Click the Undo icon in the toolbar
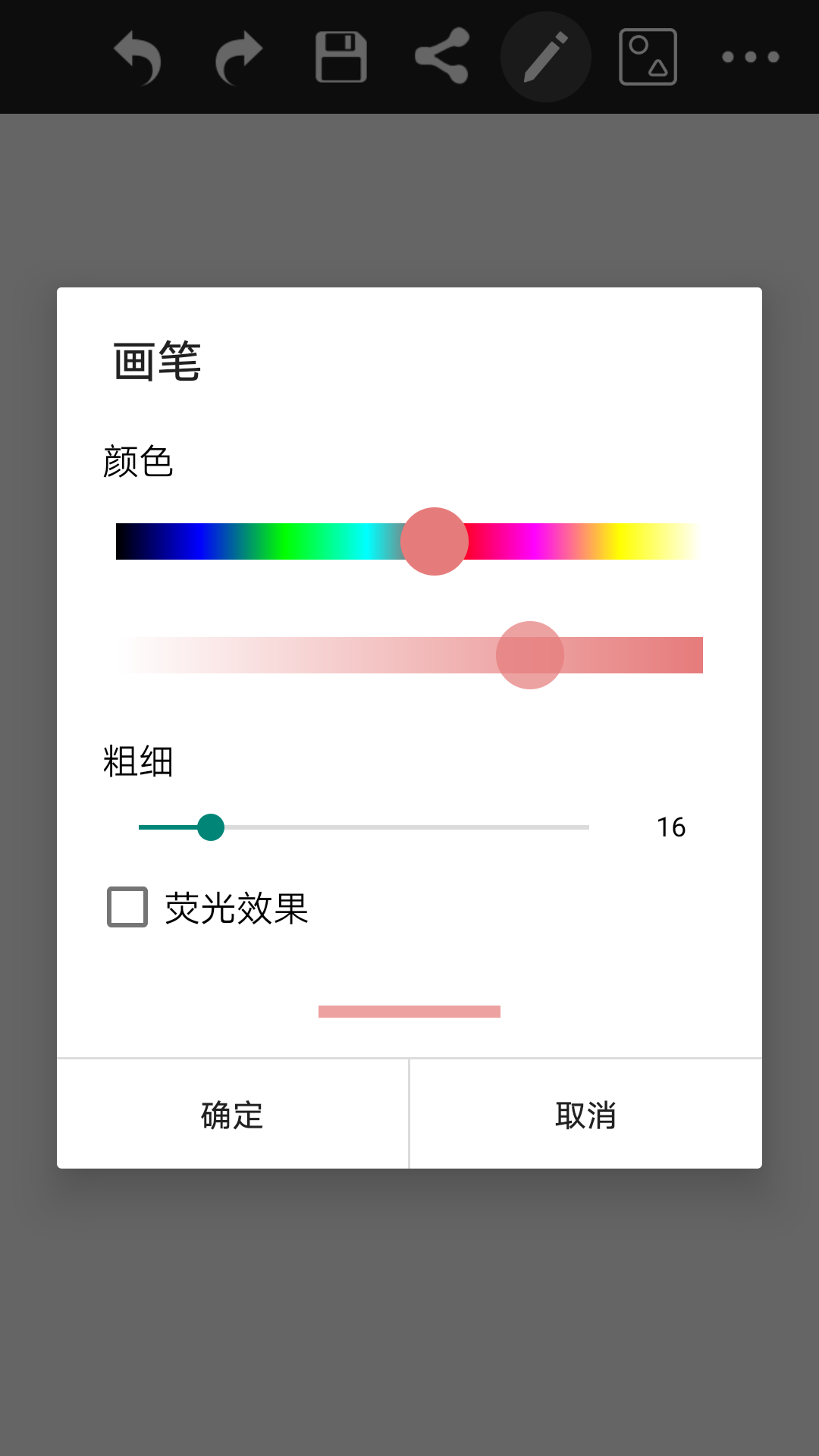 (x=140, y=57)
